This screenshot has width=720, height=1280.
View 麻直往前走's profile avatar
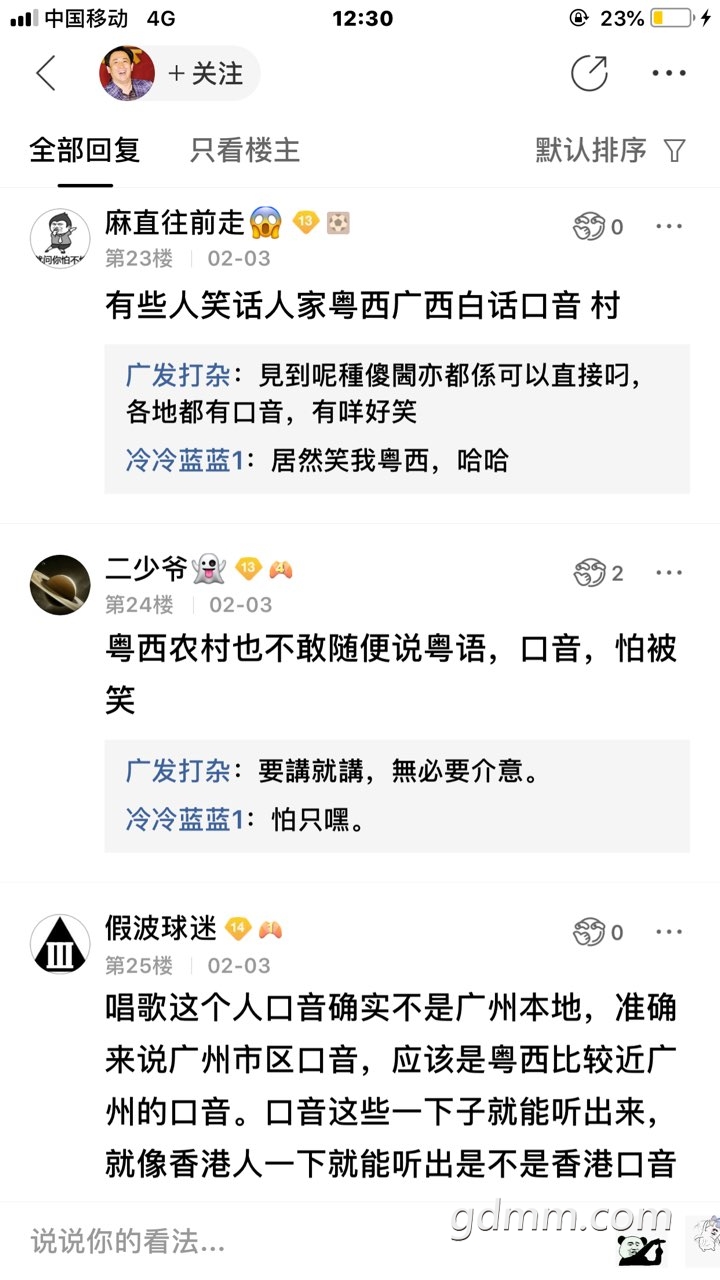(60, 240)
